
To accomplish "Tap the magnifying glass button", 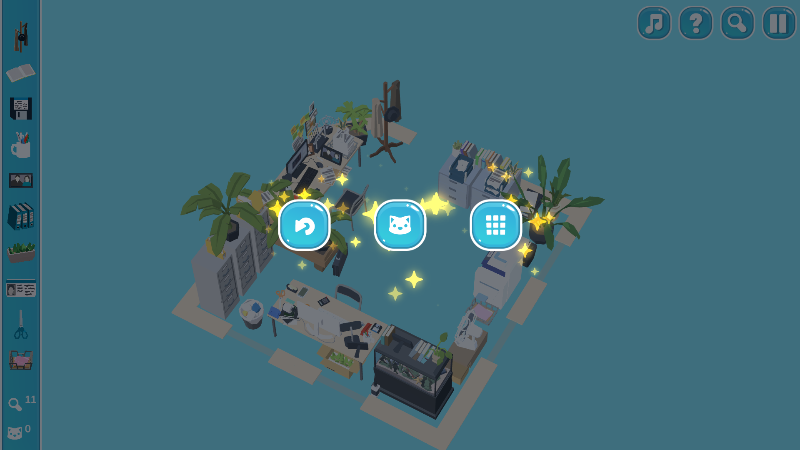I will point(738,23).
